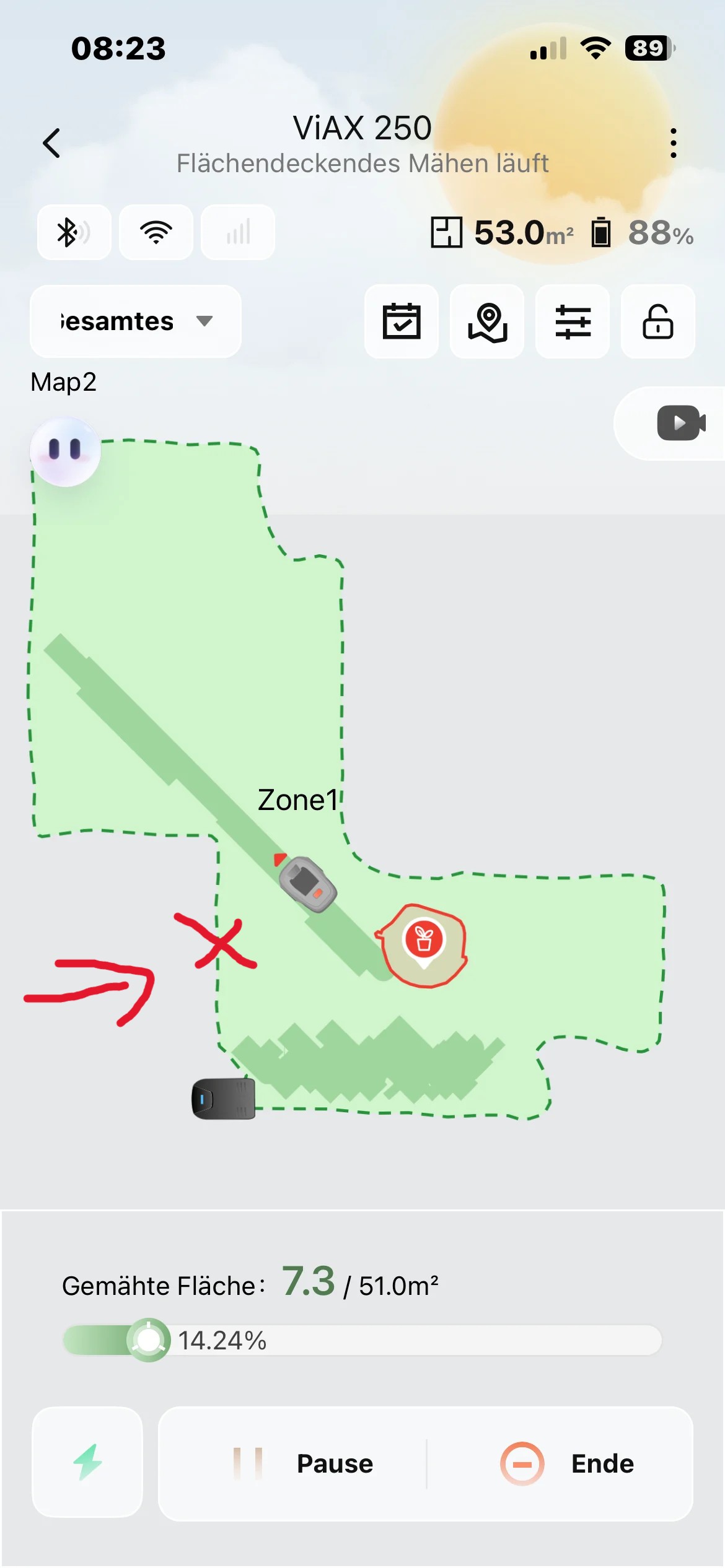This screenshot has height=1568, width=725.
Task: Select the charging station on the map
Action: point(224,1099)
